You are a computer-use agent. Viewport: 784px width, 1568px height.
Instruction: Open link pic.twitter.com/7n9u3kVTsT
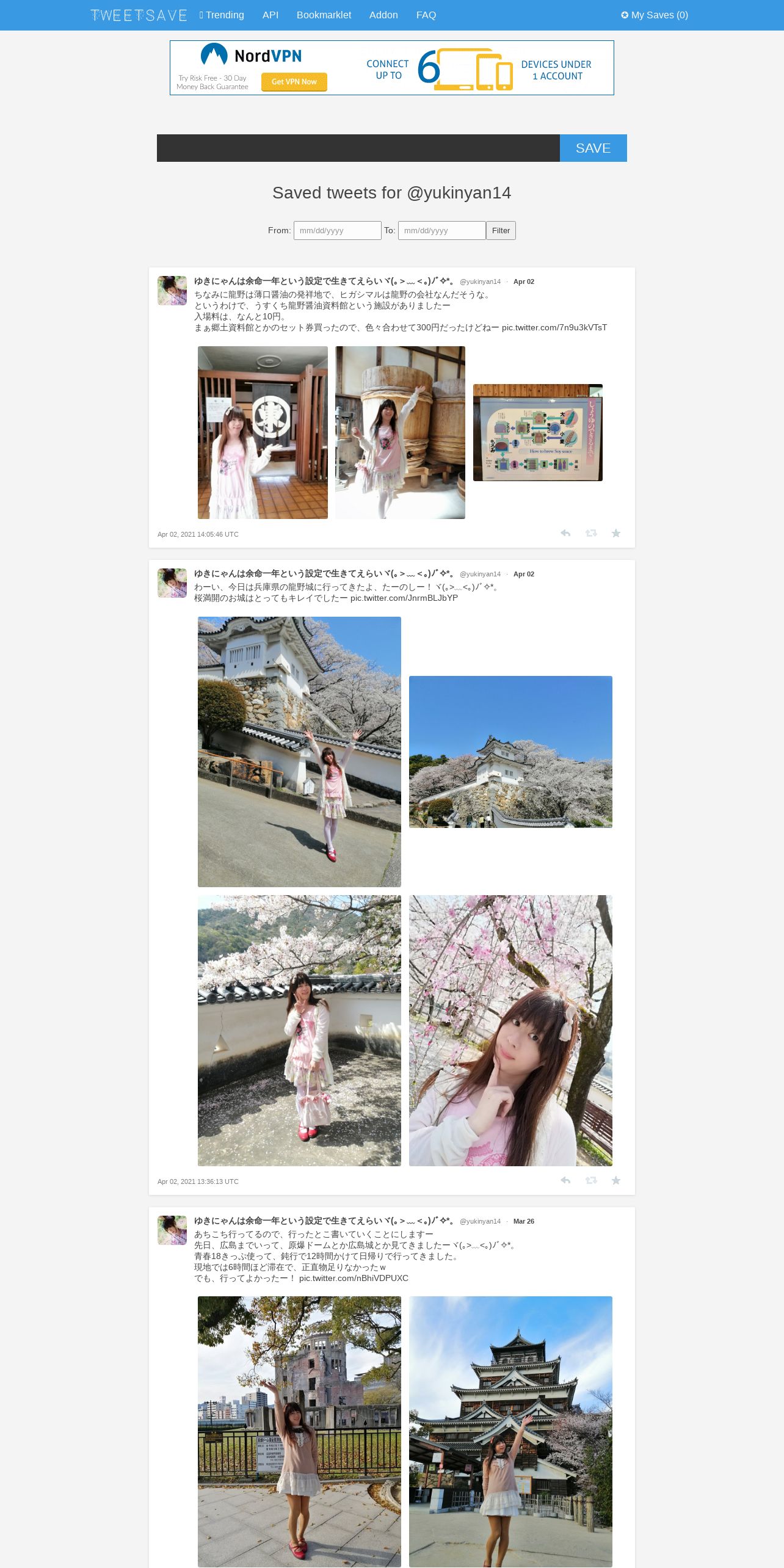[554, 327]
